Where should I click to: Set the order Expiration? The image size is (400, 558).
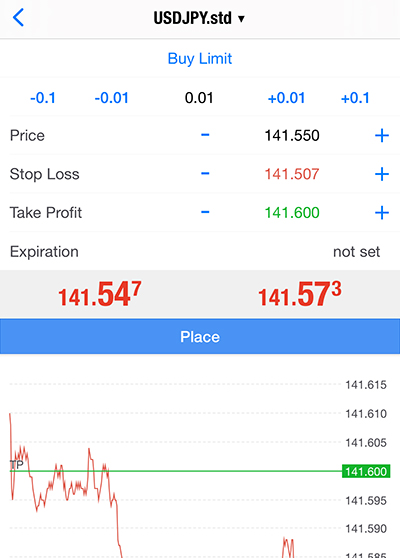[200, 252]
